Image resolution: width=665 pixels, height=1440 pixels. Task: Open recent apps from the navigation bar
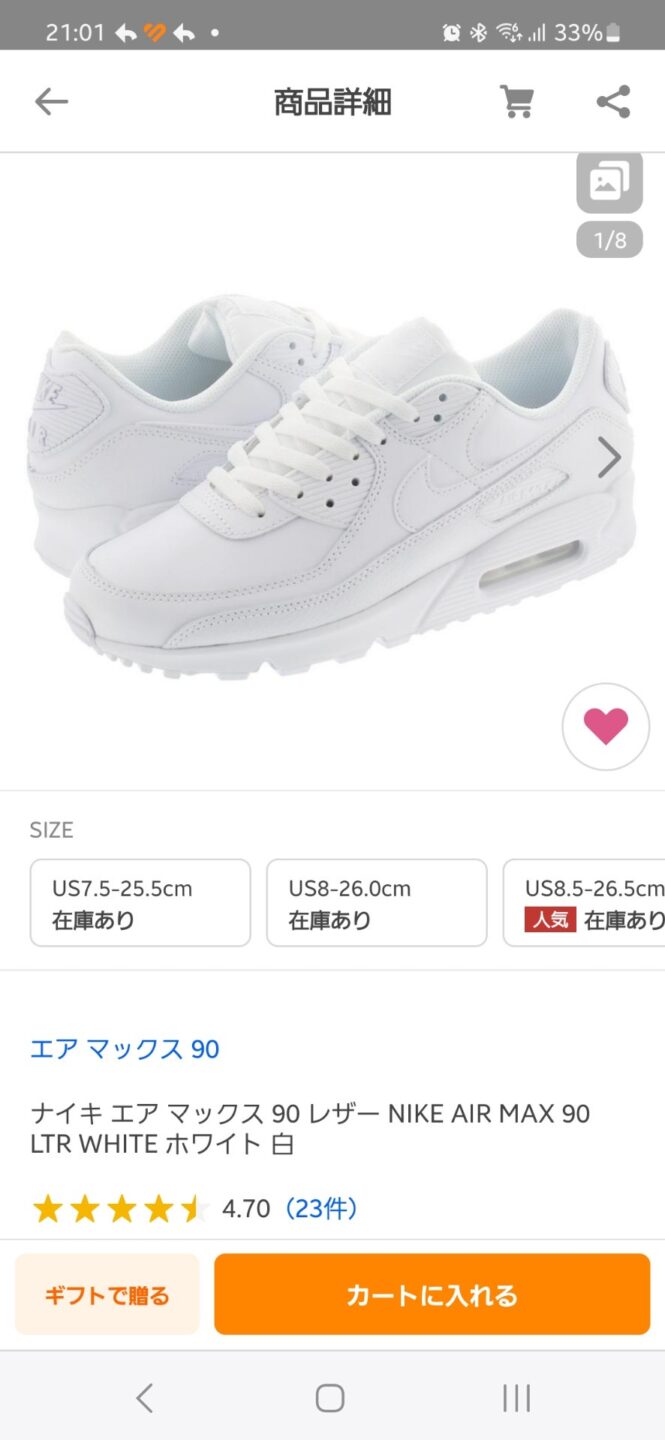[516, 1397]
